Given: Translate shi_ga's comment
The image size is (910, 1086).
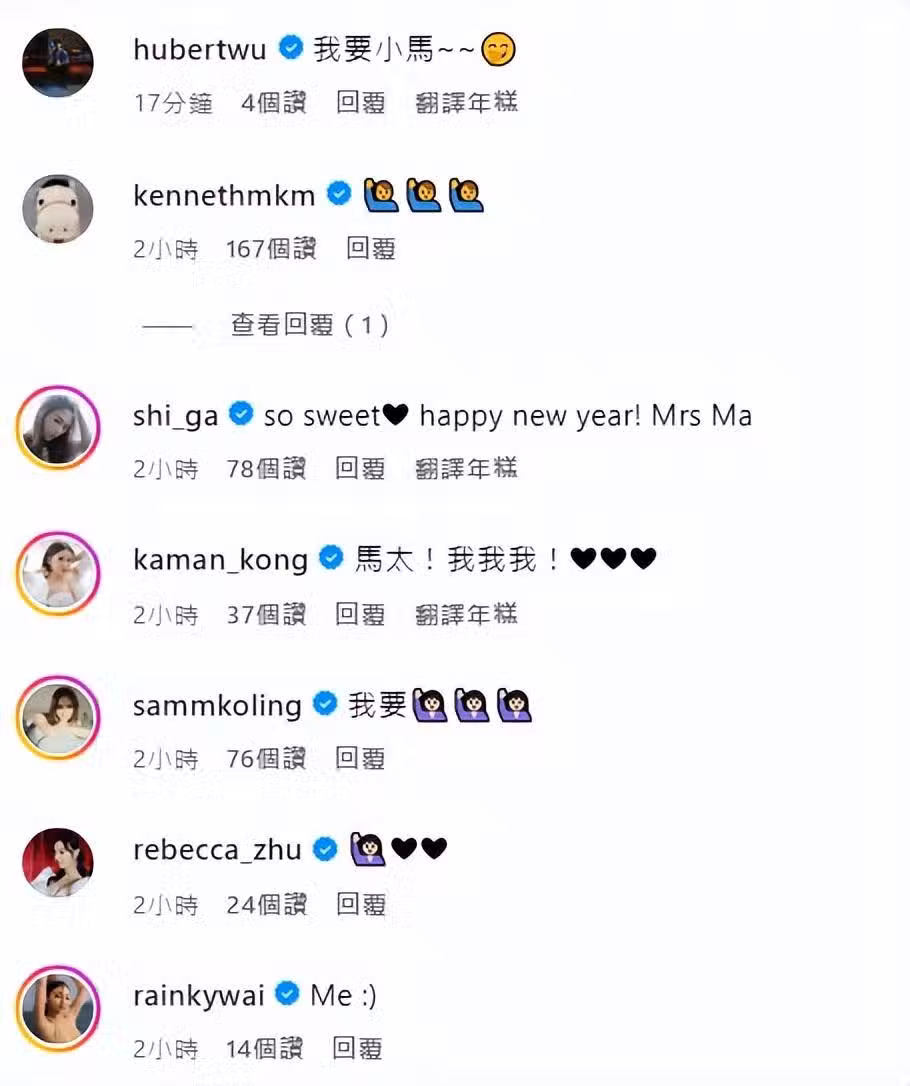Looking at the screenshot, I should [x=466, y=468].
